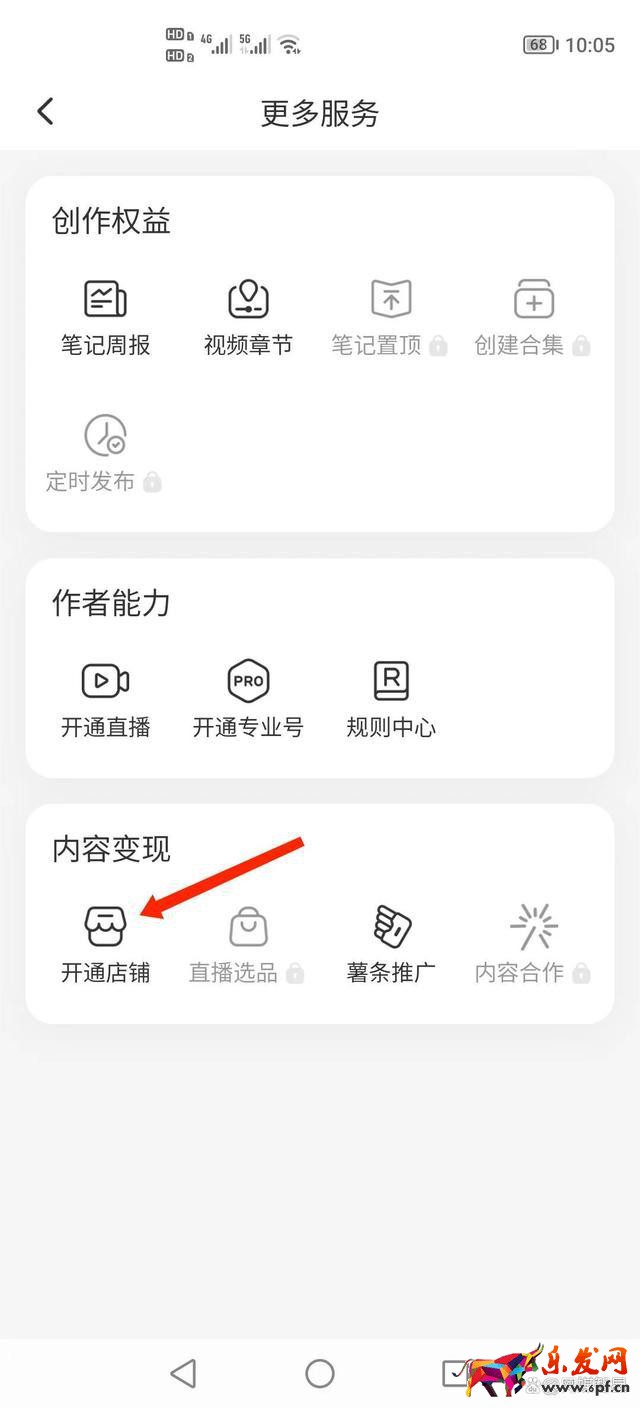Go back from 更多服务 page
This screenshot has height=1408, width=640.
pos(45,112)
